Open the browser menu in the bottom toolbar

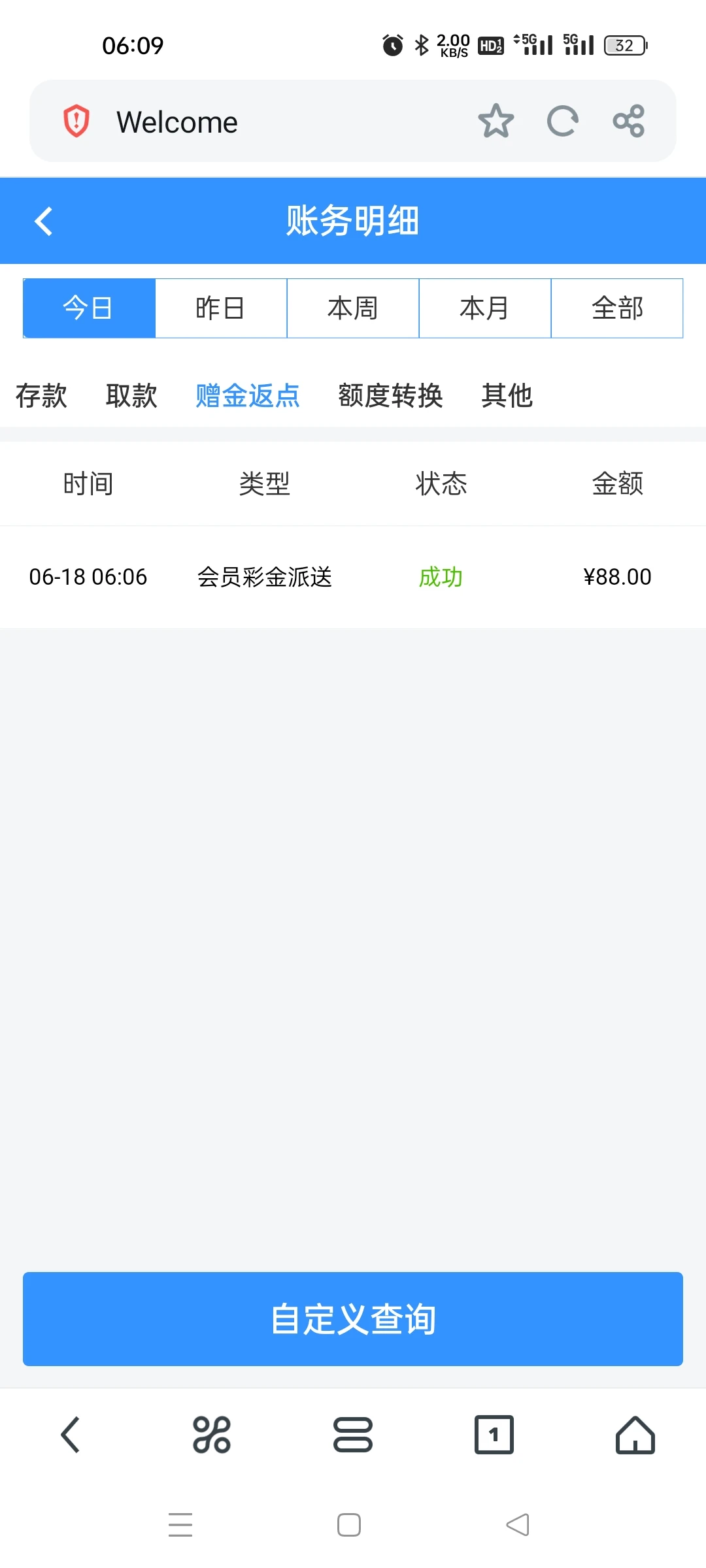(x=353, y=1435)
